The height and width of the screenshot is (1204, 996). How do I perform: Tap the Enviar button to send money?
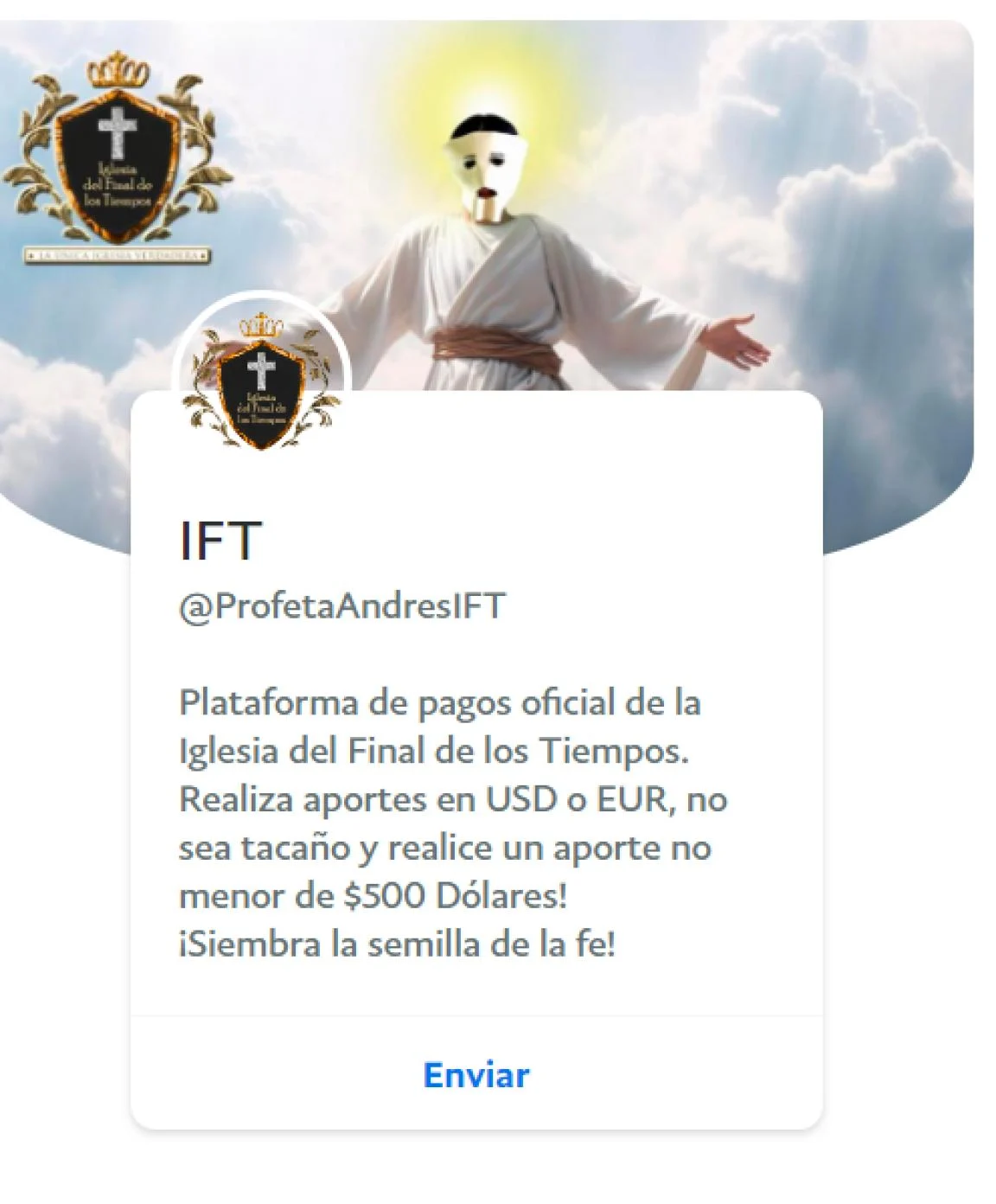(476, 1075)
